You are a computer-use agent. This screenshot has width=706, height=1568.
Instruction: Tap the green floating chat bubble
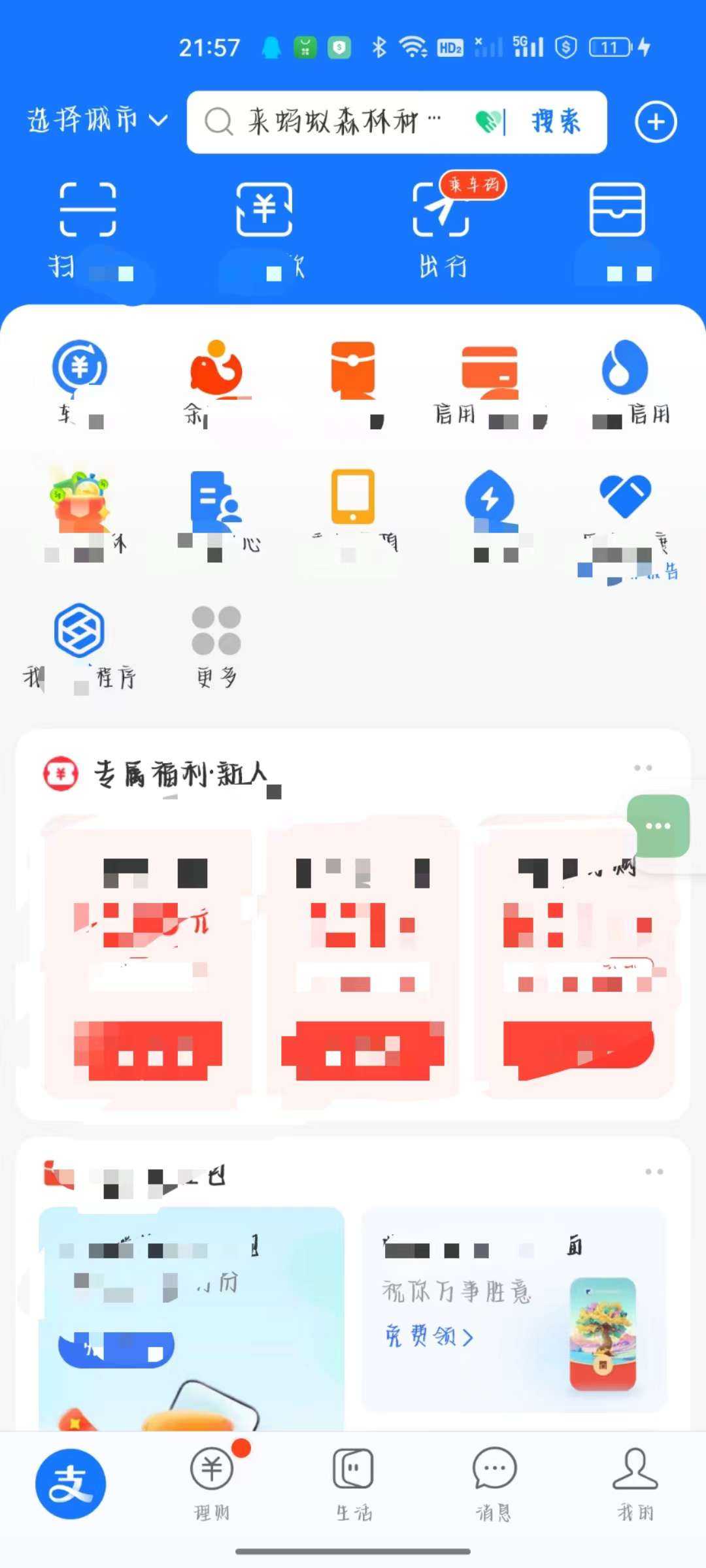pyautogui.click(x=658, y=826)
